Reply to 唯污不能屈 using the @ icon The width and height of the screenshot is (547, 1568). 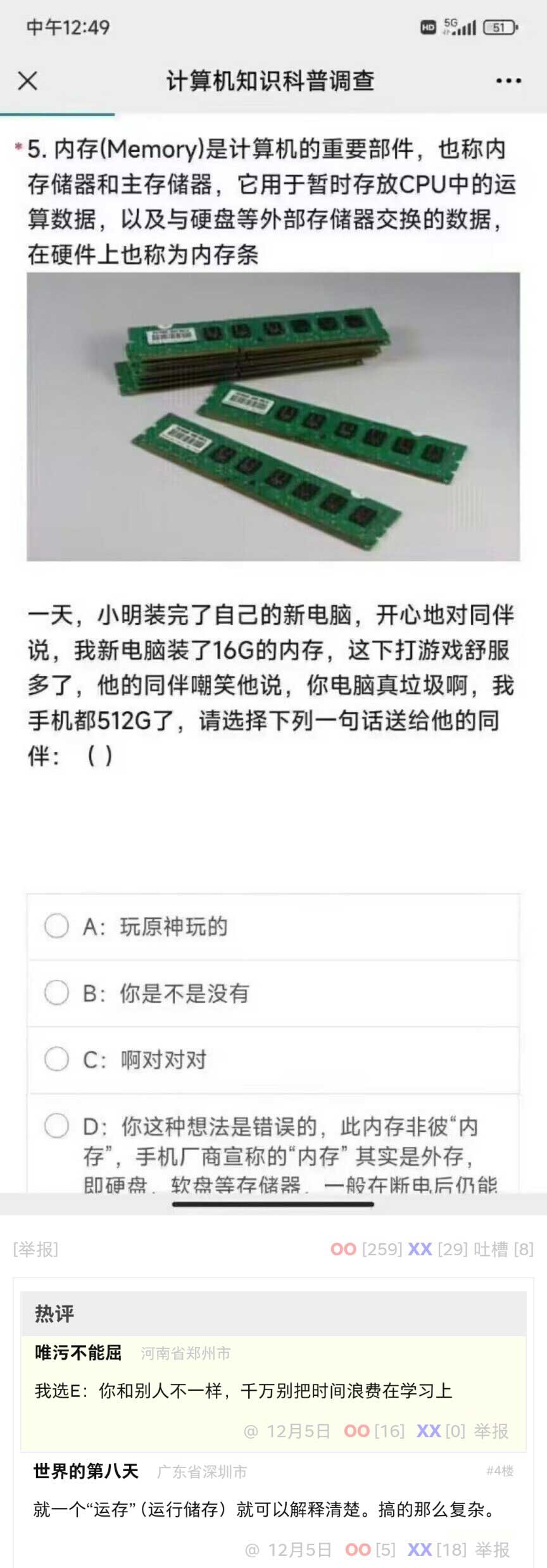click(x=251, y=1431)
